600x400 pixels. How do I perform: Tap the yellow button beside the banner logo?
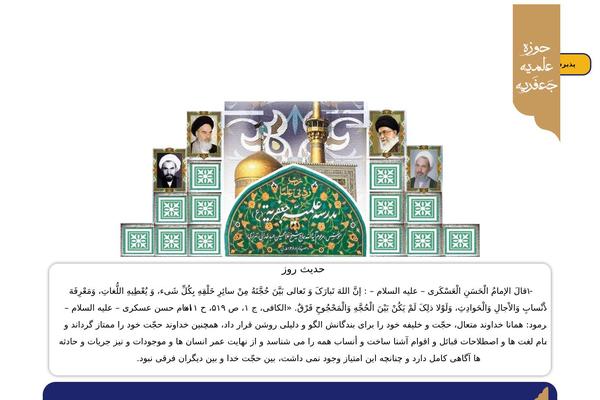(x=576, y=64)
